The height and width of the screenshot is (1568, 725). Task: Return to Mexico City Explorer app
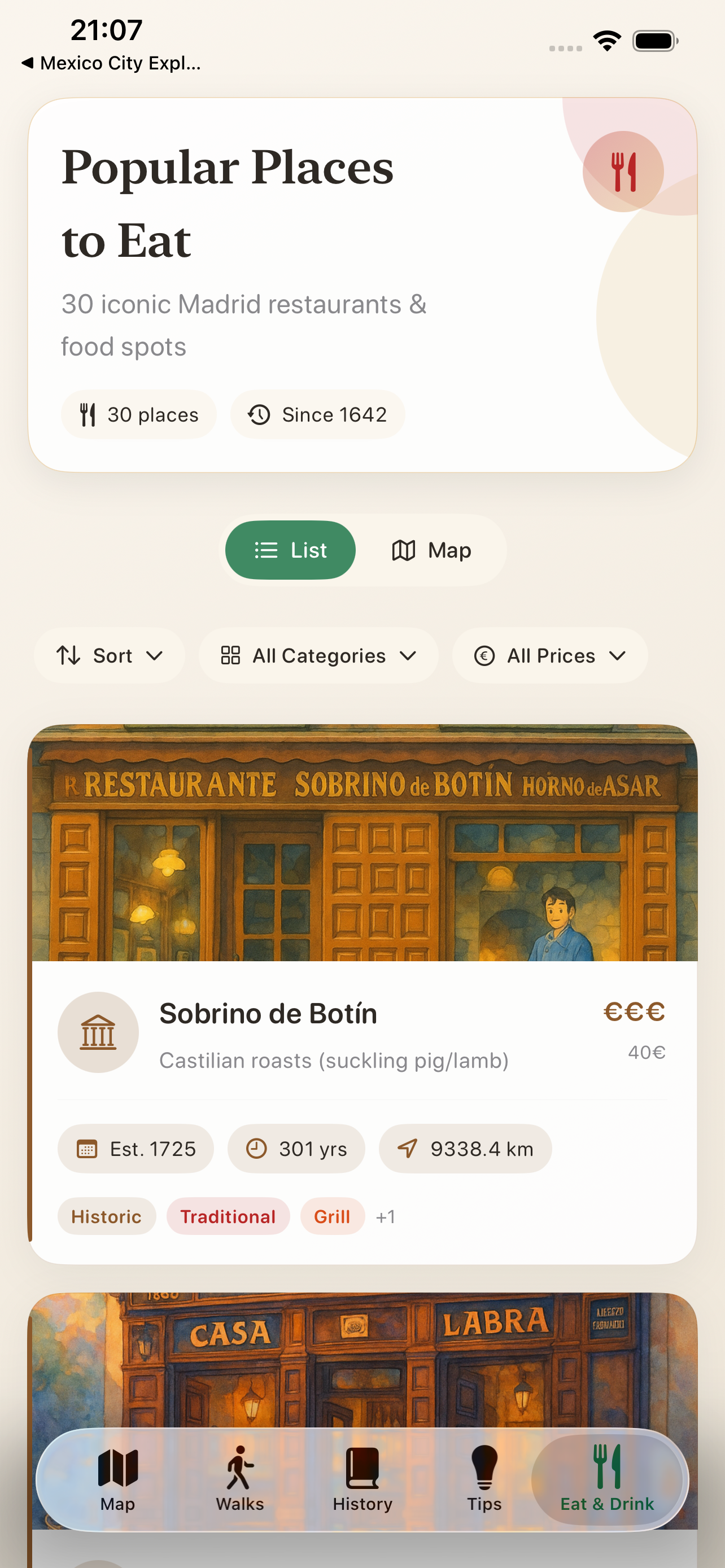click(x=111, y=63)
